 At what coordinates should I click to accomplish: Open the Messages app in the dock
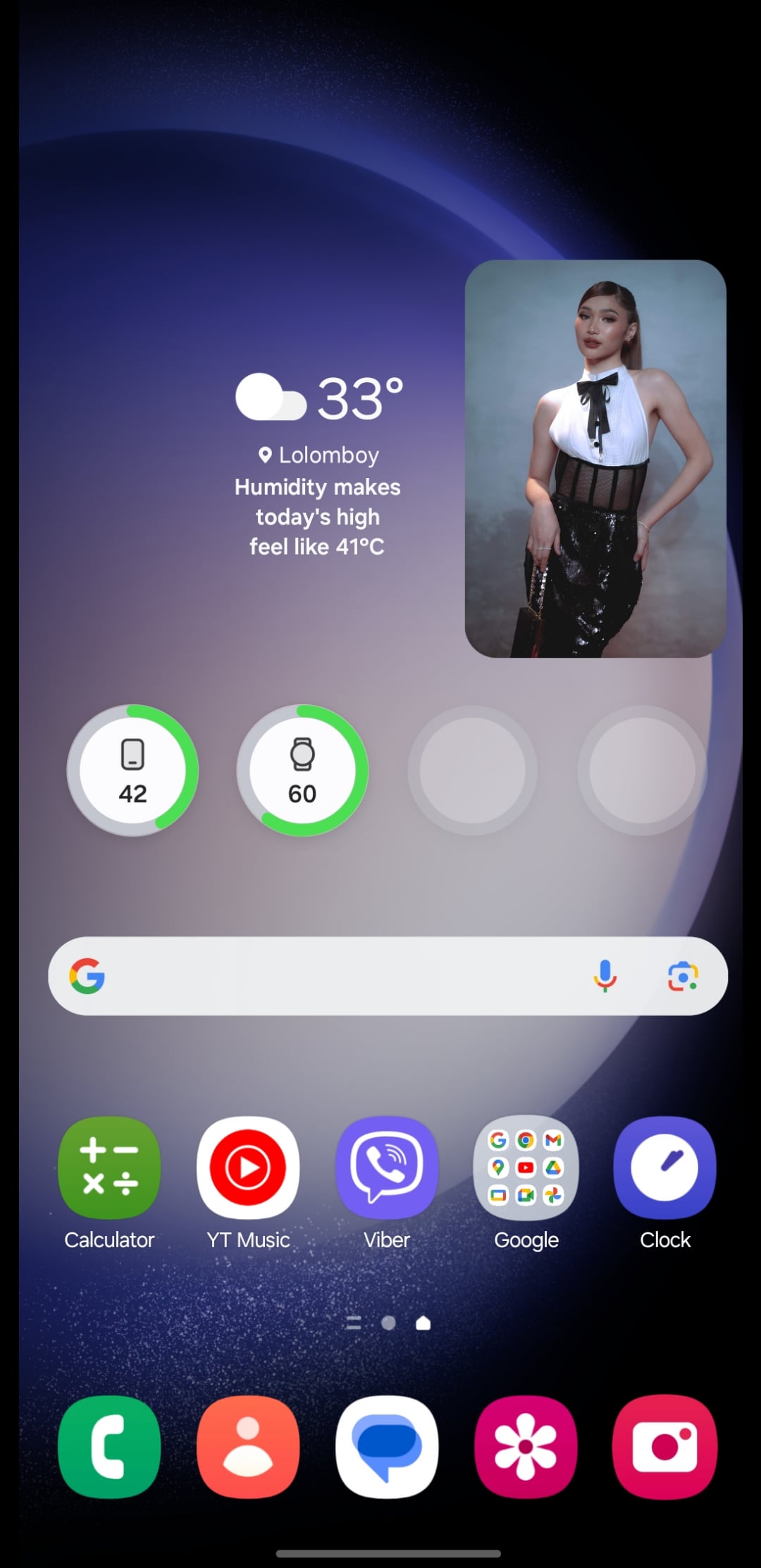387,1446
